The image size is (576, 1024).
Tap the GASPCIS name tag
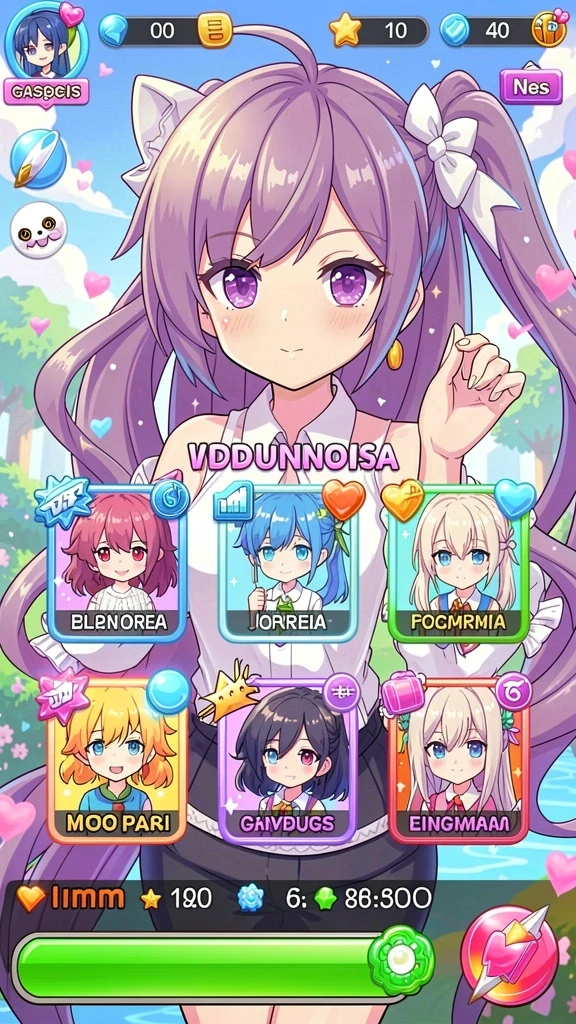[x=46, y=92]
